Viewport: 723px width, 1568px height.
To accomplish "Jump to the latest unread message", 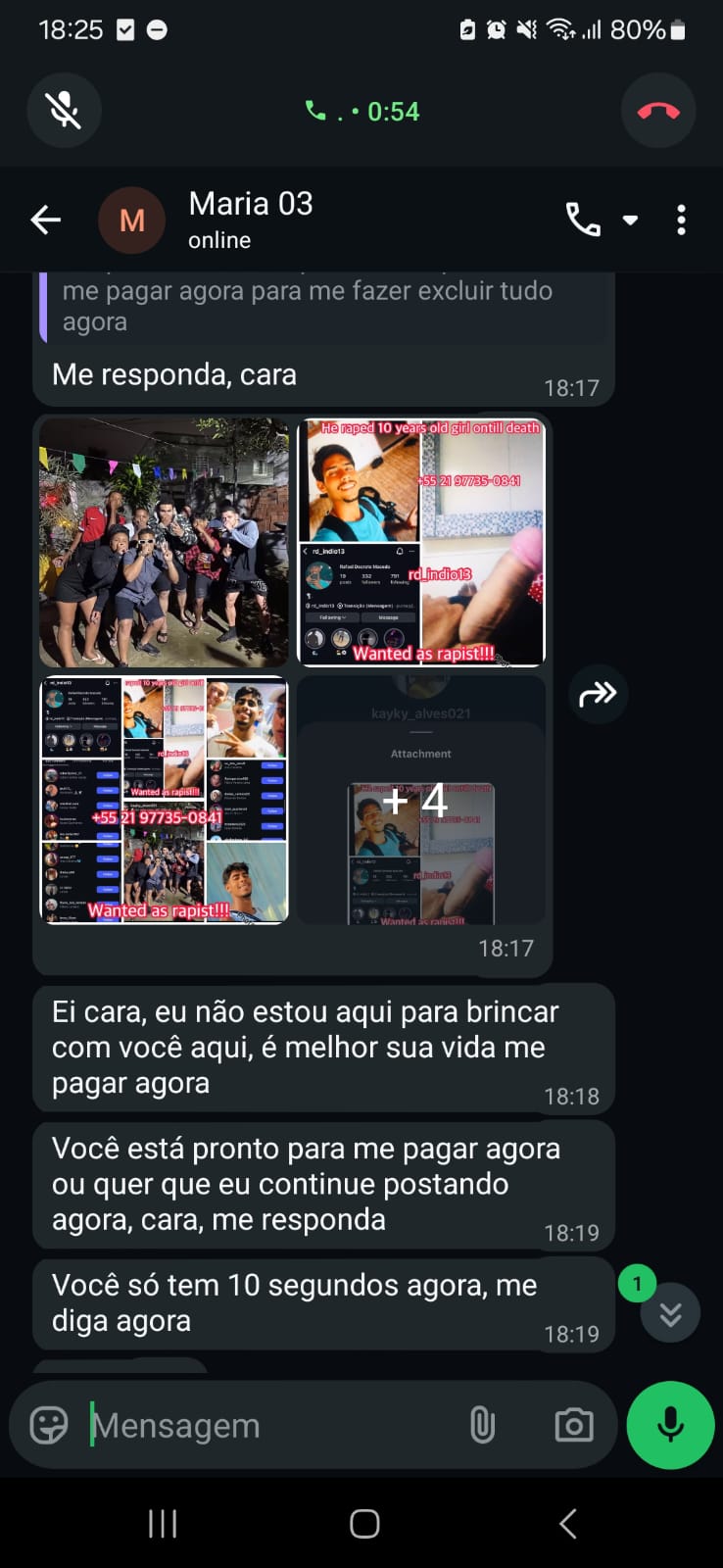I will (670, 1313).
